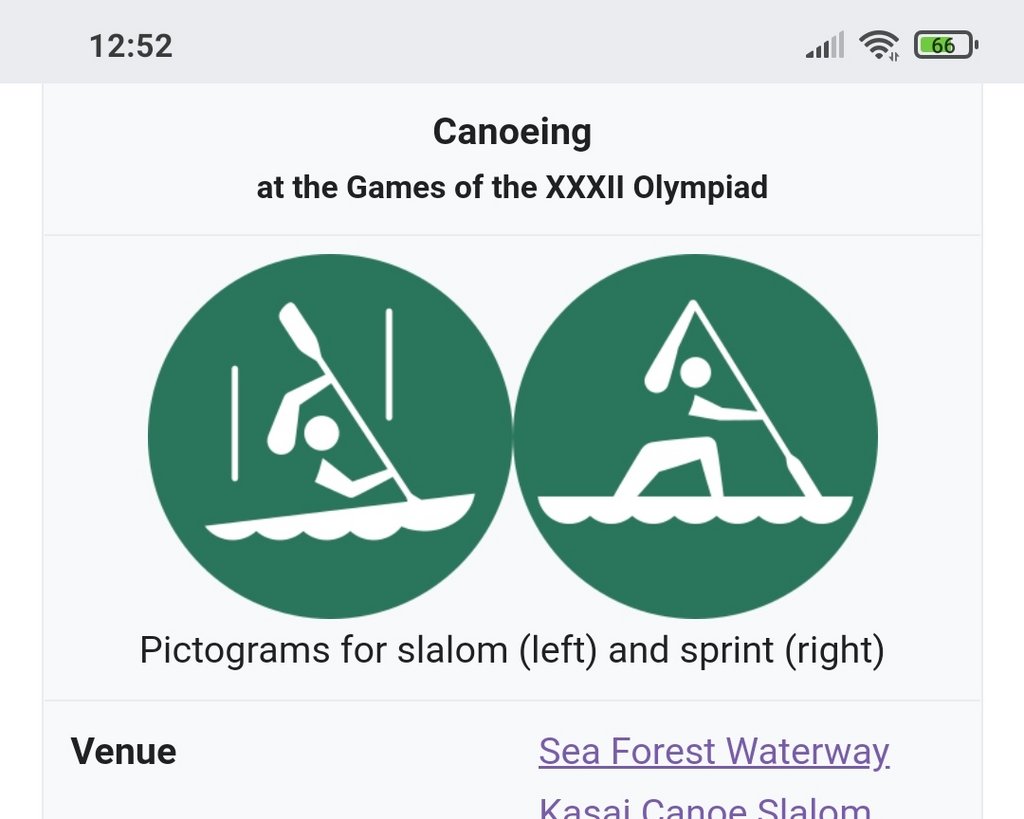View the slalom pictogram image
1024x819 pixels.
point(329,436)
